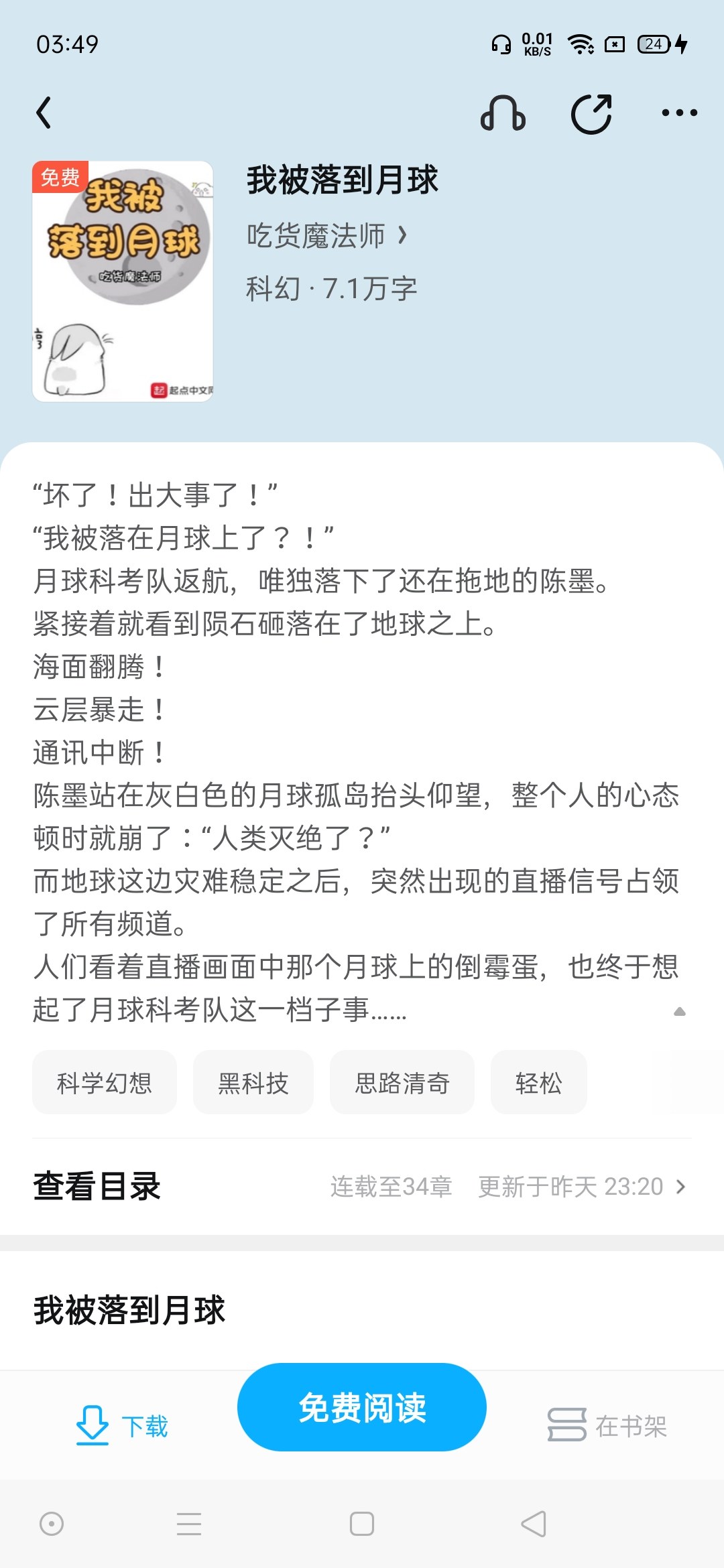Select the 轻松 tag
Viewport: 724px width, 1568px height.
pyautogui.click(x=538, y=1083)
